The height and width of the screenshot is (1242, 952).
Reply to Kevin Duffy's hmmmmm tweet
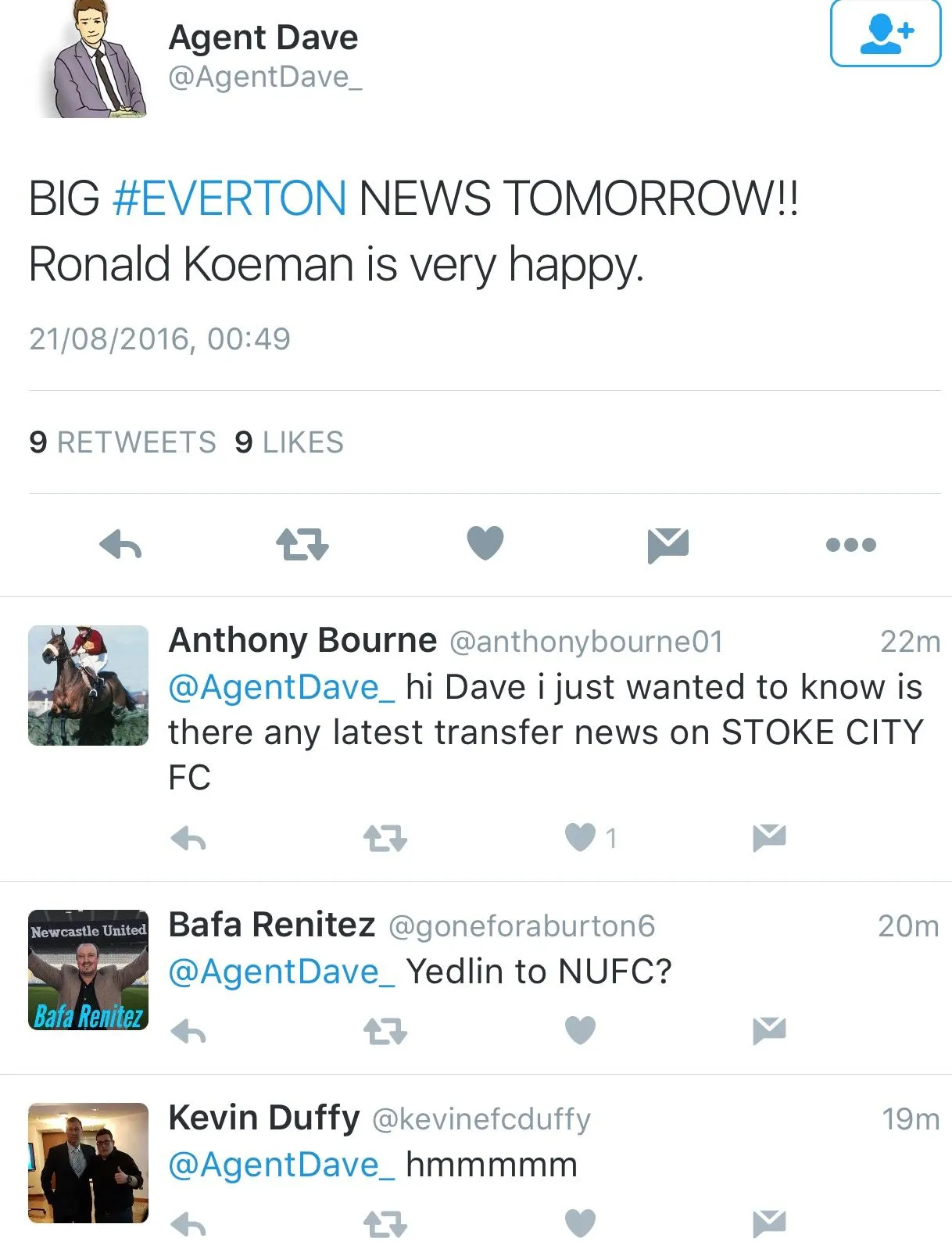click(188, 1223)
